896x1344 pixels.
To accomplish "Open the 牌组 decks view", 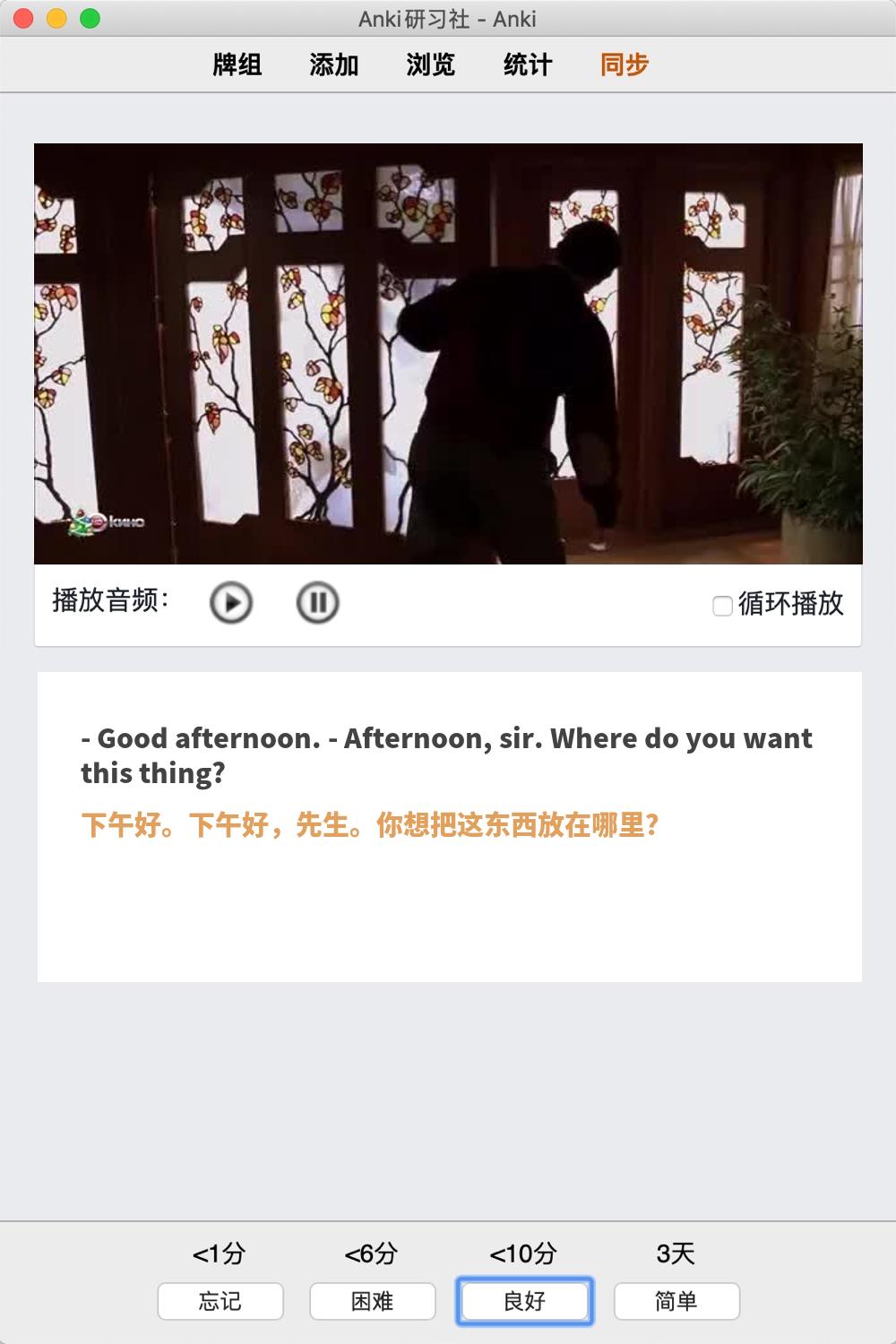I will point(237,65).
